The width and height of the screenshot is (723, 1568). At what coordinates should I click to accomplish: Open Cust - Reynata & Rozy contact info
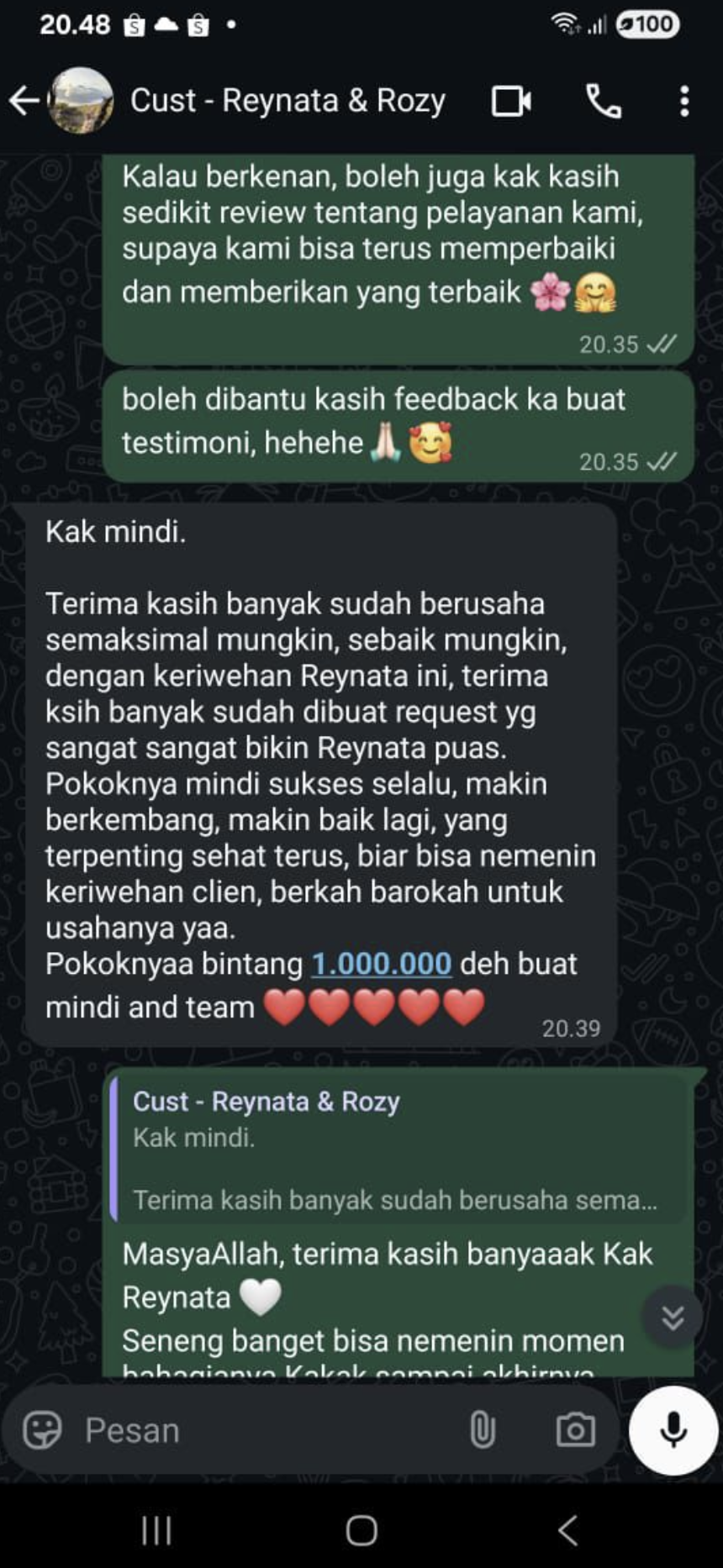tap(287, 101)
